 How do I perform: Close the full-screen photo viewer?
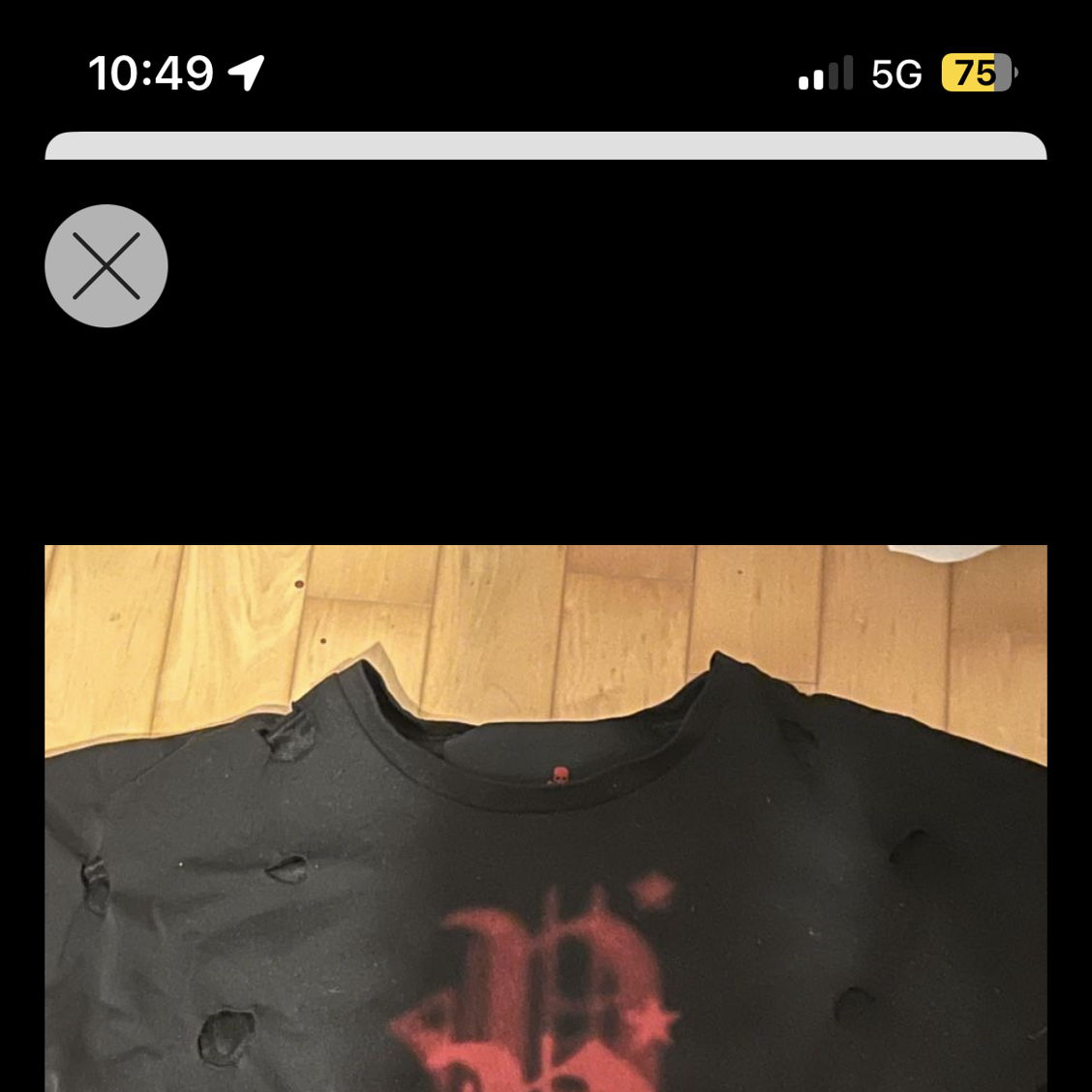point(106,265)
